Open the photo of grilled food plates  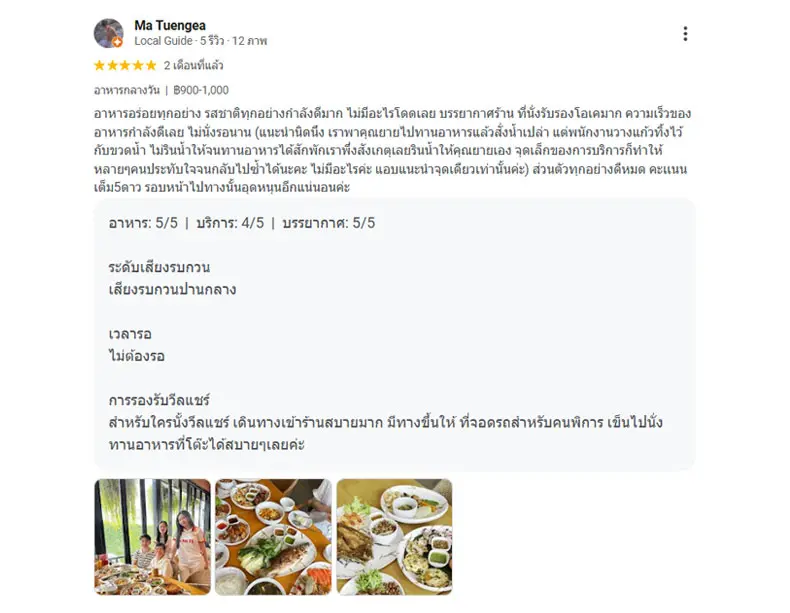[x=394, y=536]
